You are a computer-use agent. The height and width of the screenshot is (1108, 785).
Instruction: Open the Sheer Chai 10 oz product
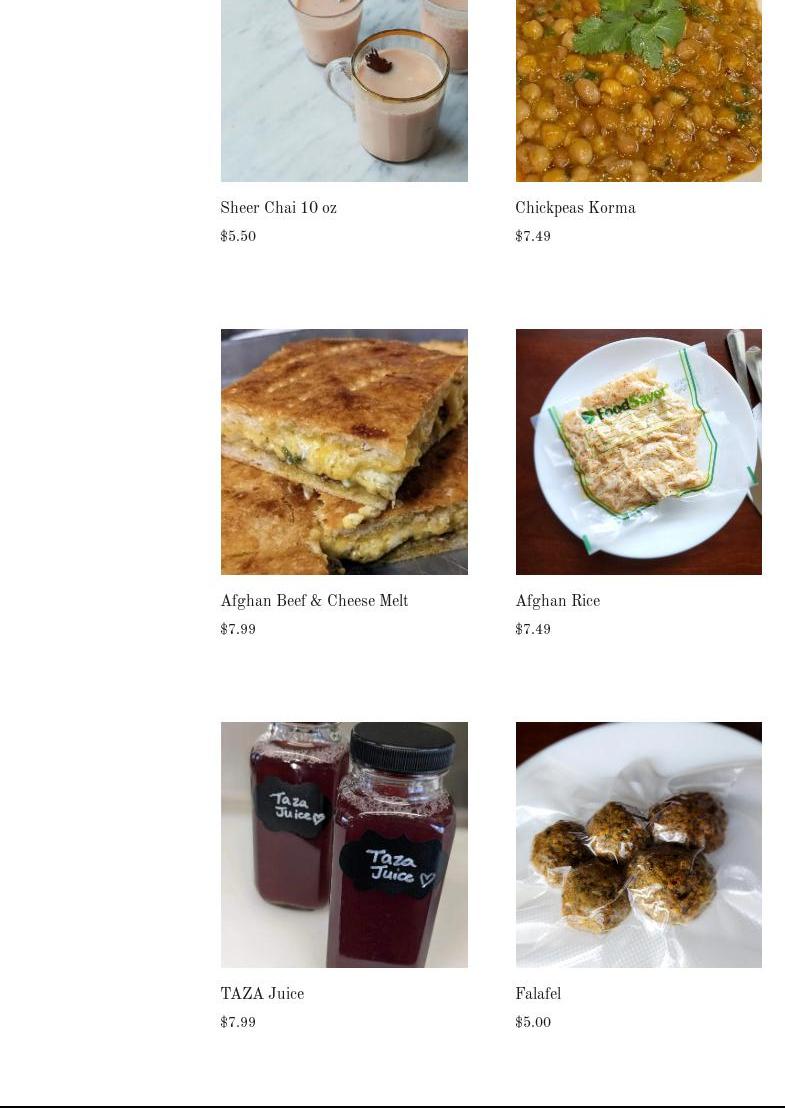pos(278,208)
